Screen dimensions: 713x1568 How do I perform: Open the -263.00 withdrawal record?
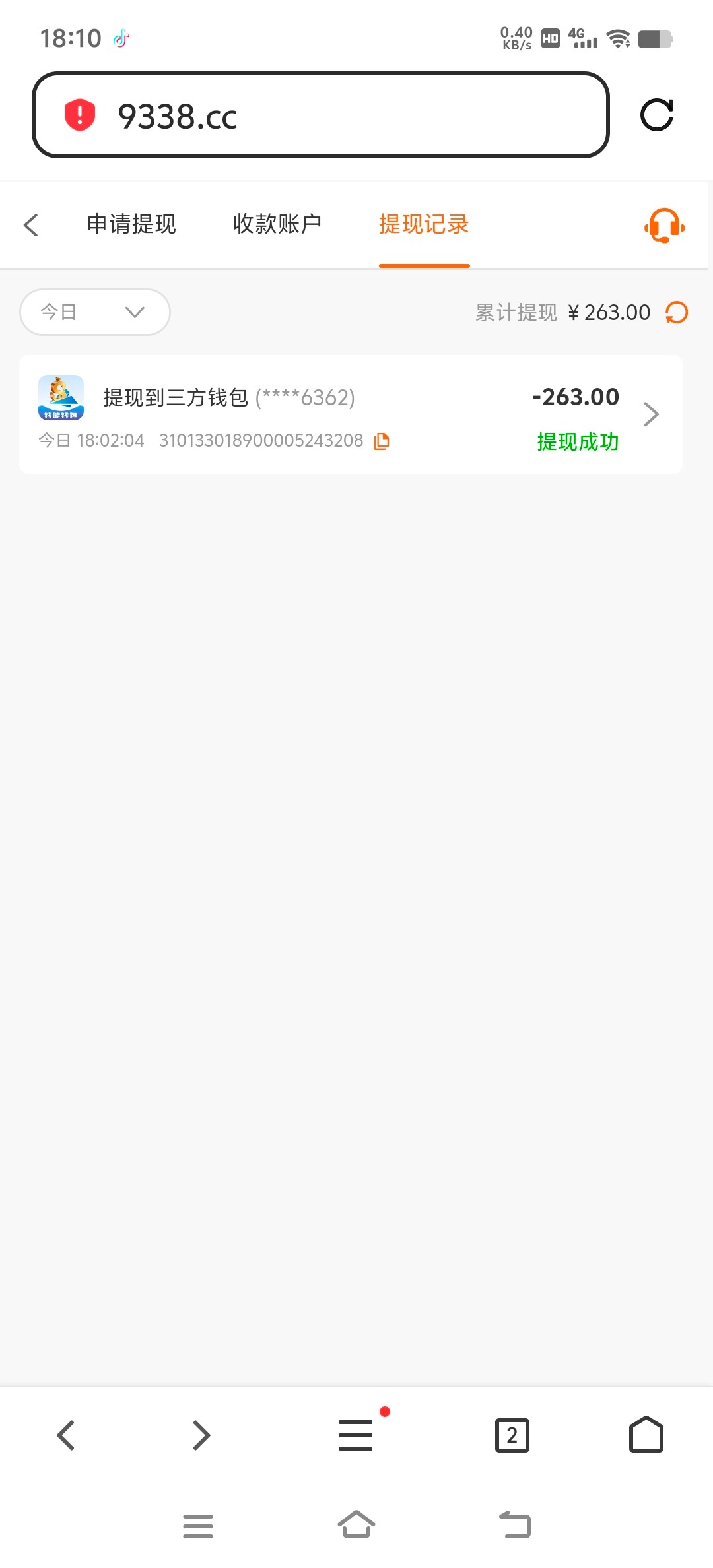tap(351, 414)
